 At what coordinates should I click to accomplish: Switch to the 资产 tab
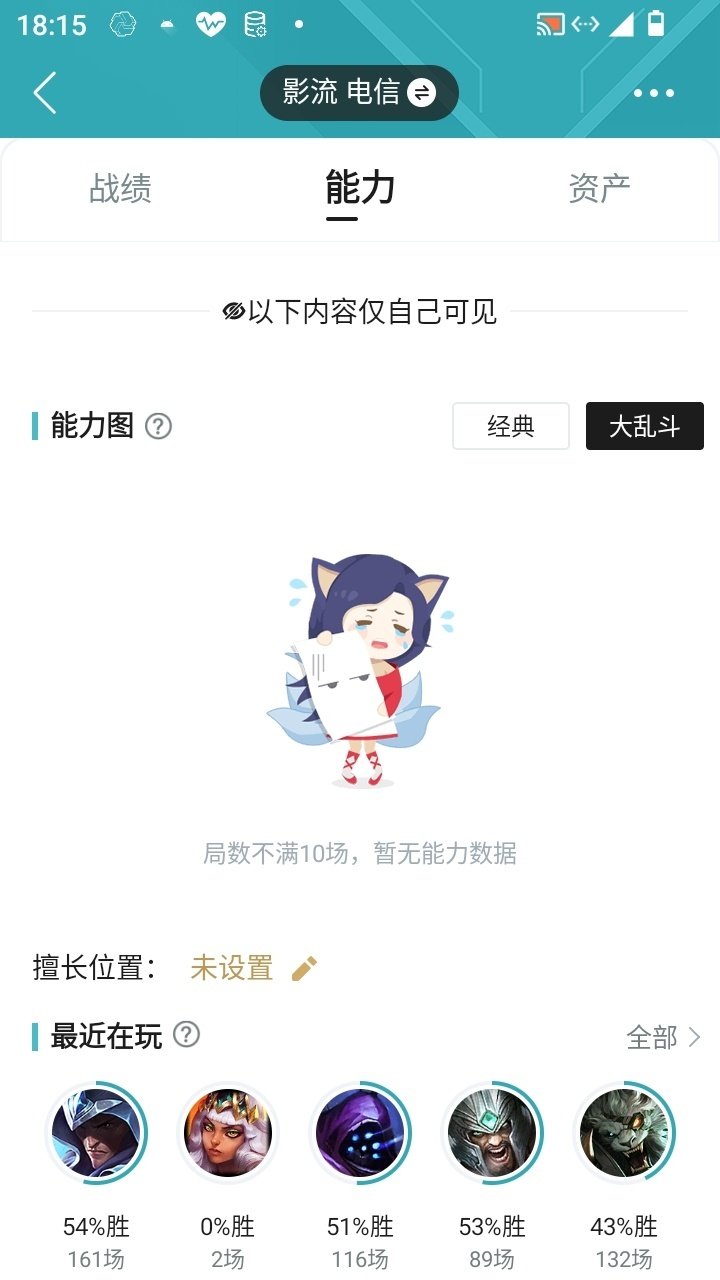click(600, 190)
